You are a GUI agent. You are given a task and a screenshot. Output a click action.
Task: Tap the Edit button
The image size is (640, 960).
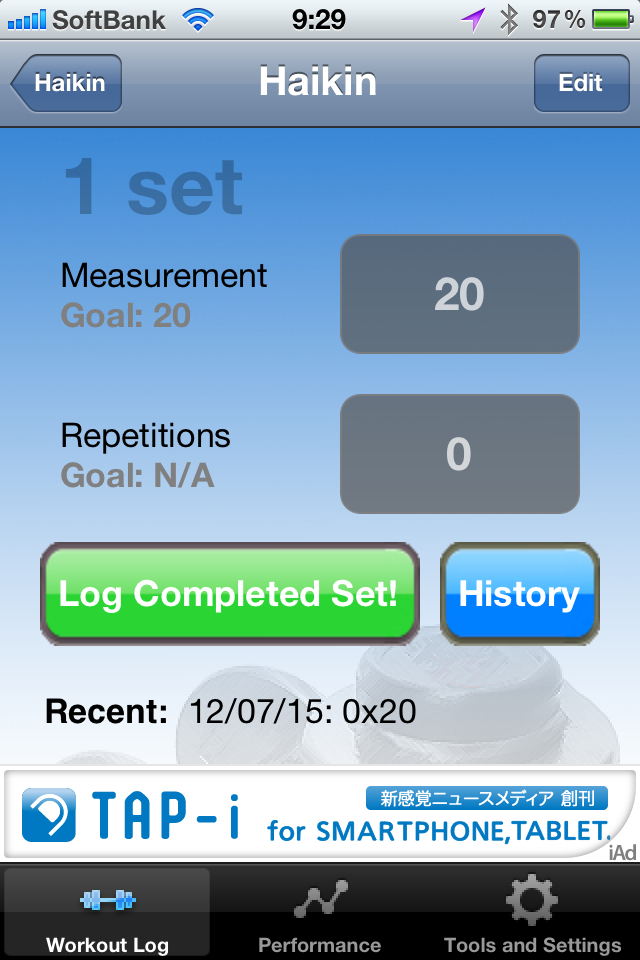(x=580, y=83)
